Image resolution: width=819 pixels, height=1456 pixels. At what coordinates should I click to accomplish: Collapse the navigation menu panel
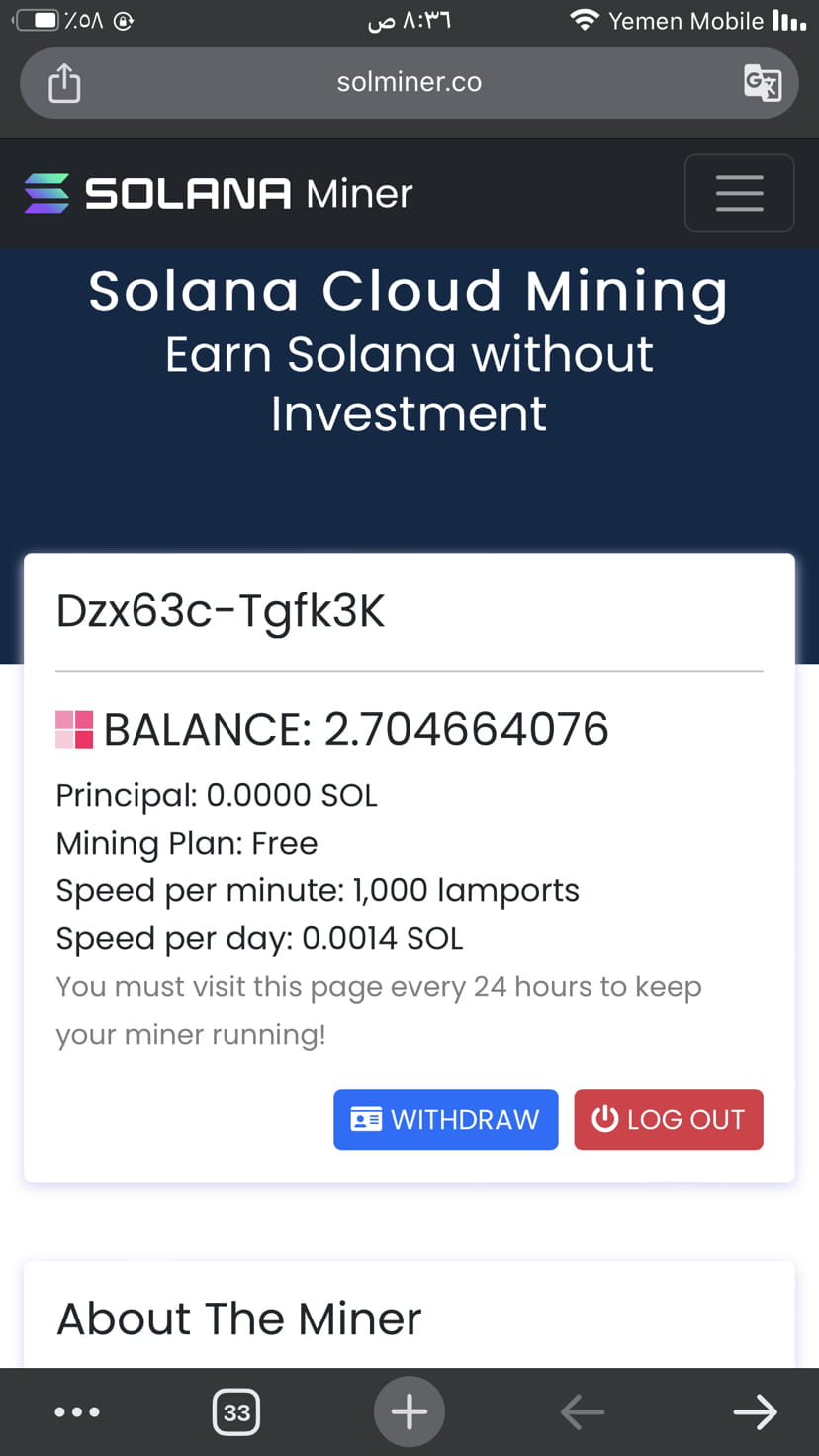pos(739,193)
